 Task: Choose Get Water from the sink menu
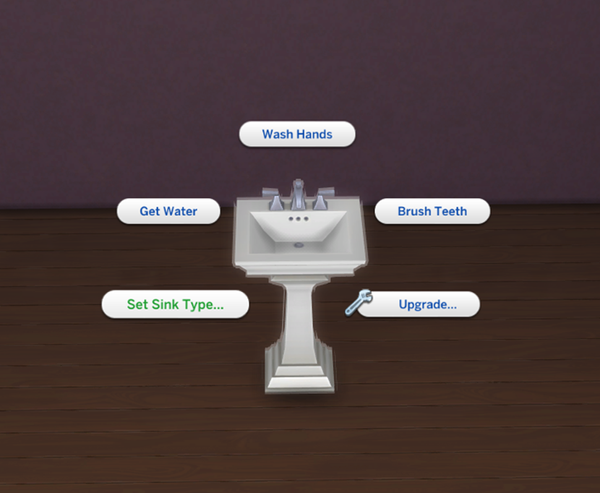(168, 211)
